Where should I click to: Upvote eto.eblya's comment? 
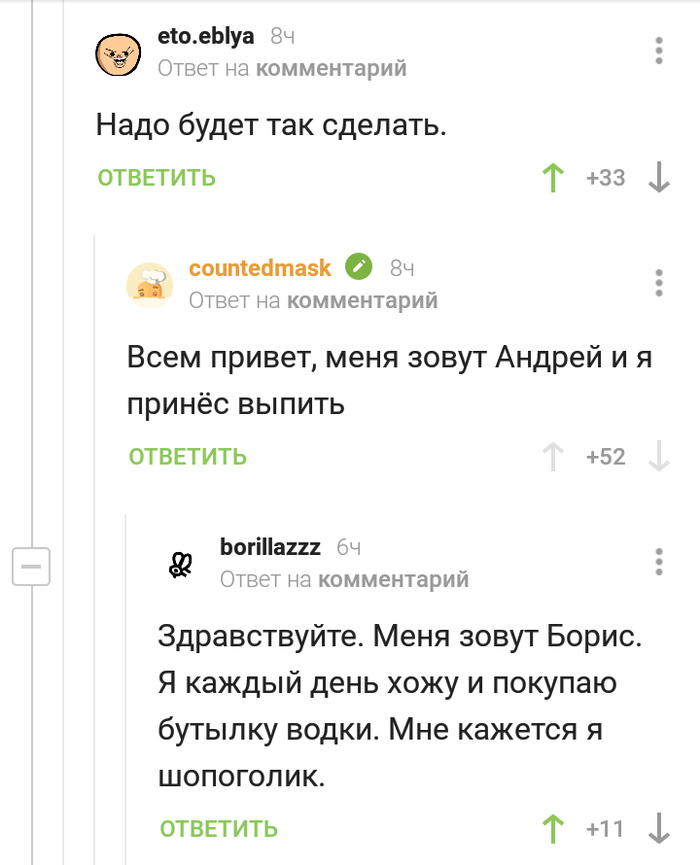[551, 178]
